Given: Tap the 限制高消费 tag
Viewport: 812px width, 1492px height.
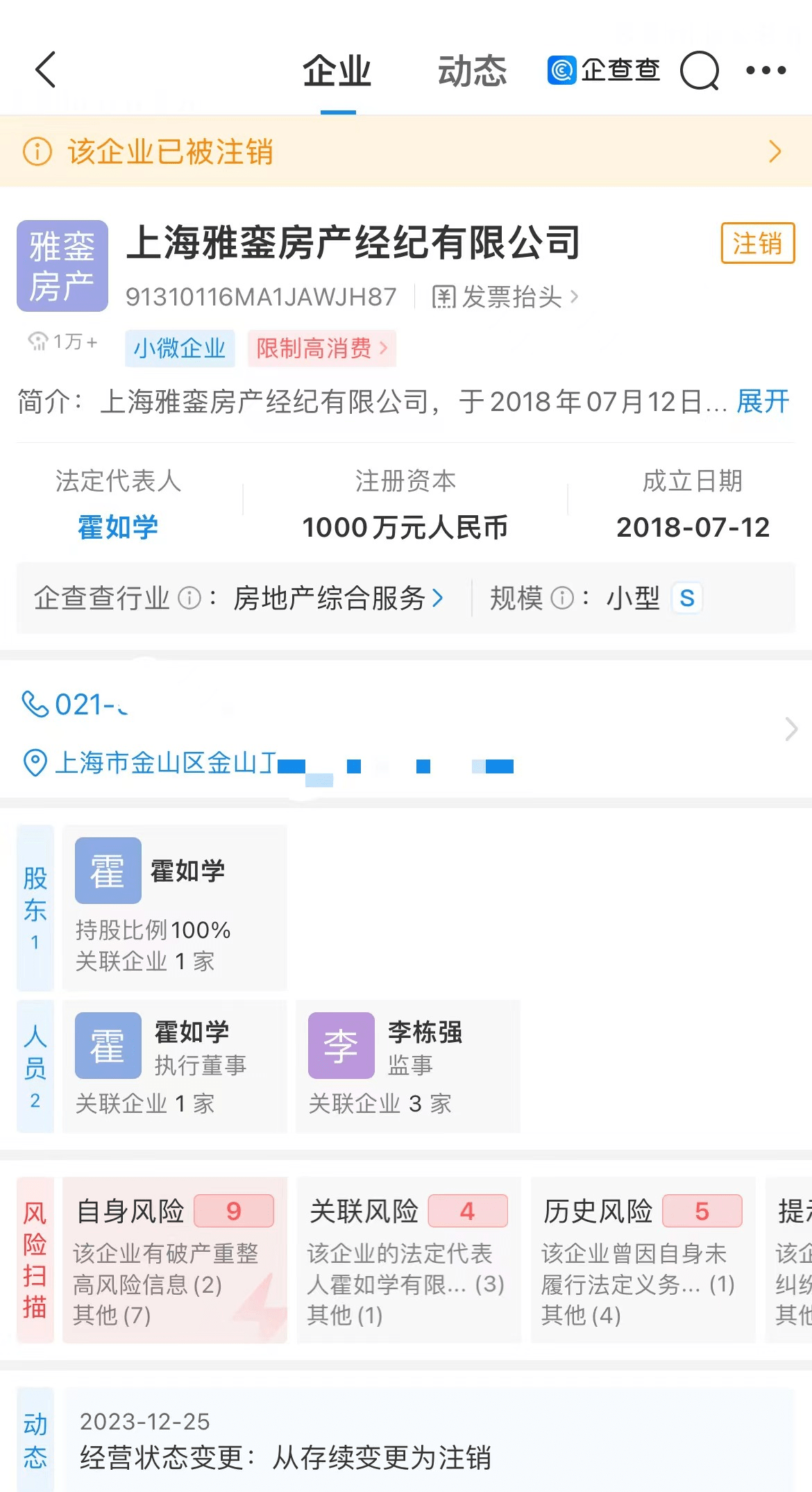Looking at the screenshot, I should [x=322, y=348].
